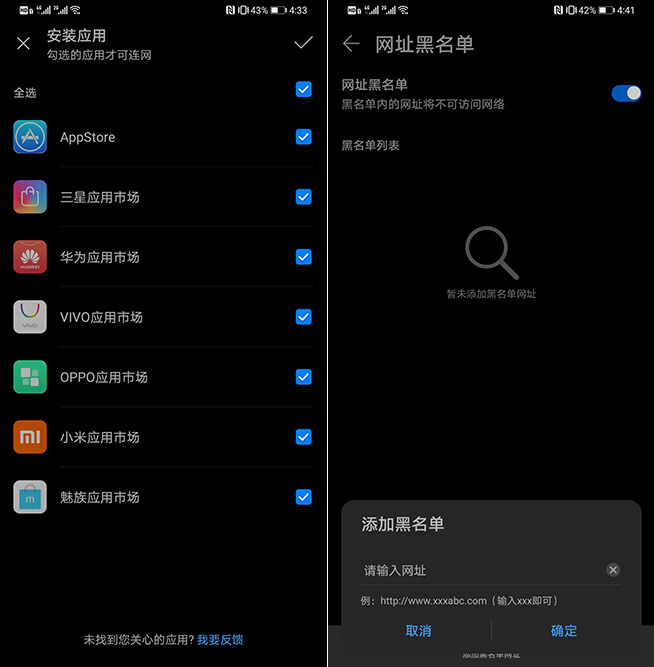Turn off the 网址黑名单 switch
Screen dimensions: 654x667
626,93
